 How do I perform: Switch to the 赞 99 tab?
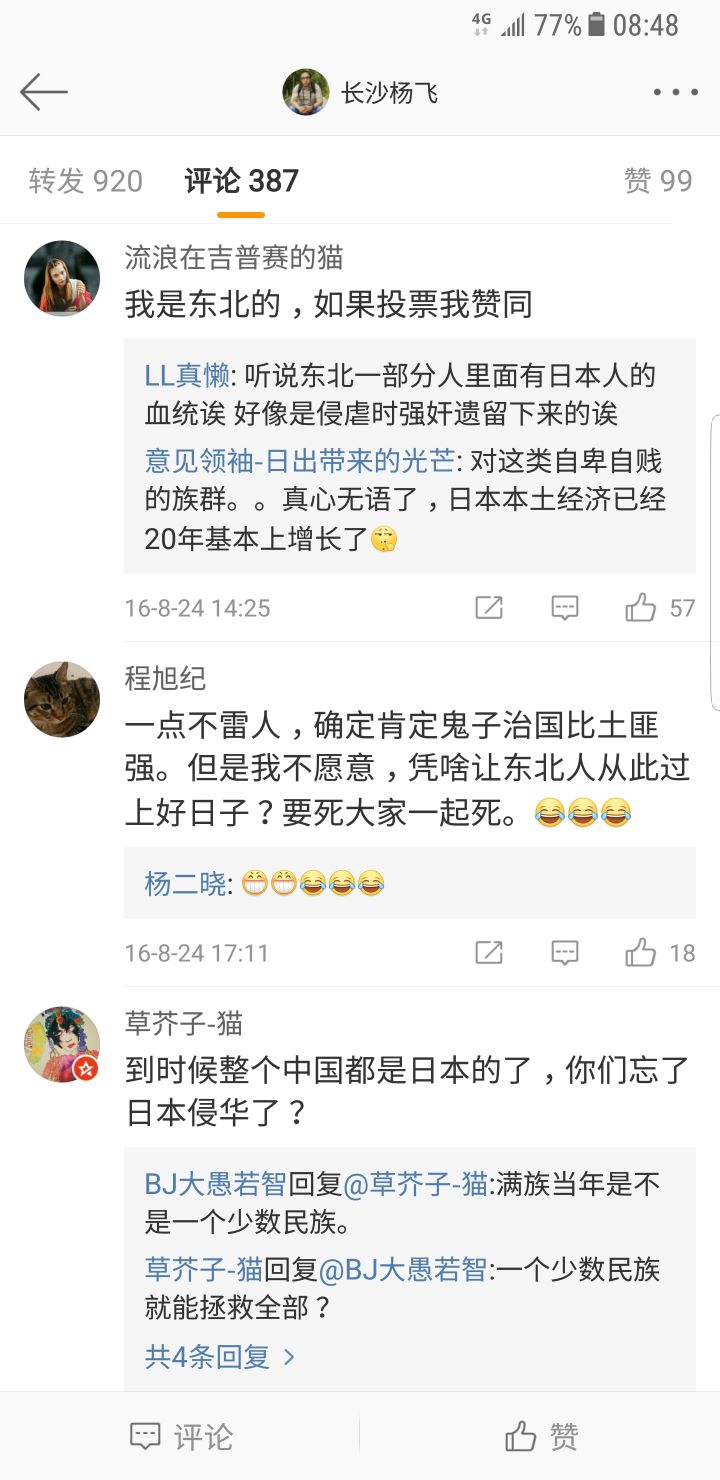click(x=658, y=181)
